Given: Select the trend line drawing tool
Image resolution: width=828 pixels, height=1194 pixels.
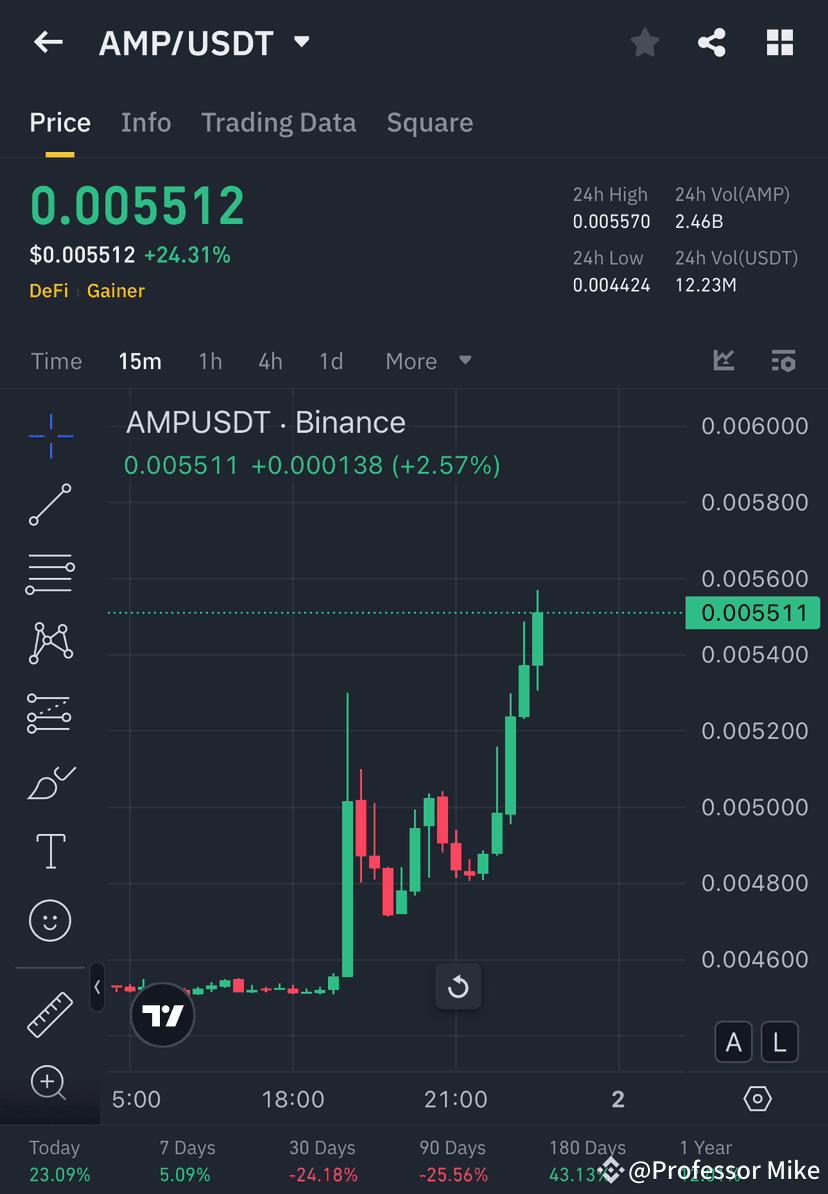Looking at the screenshot, I should pos(50,505).
